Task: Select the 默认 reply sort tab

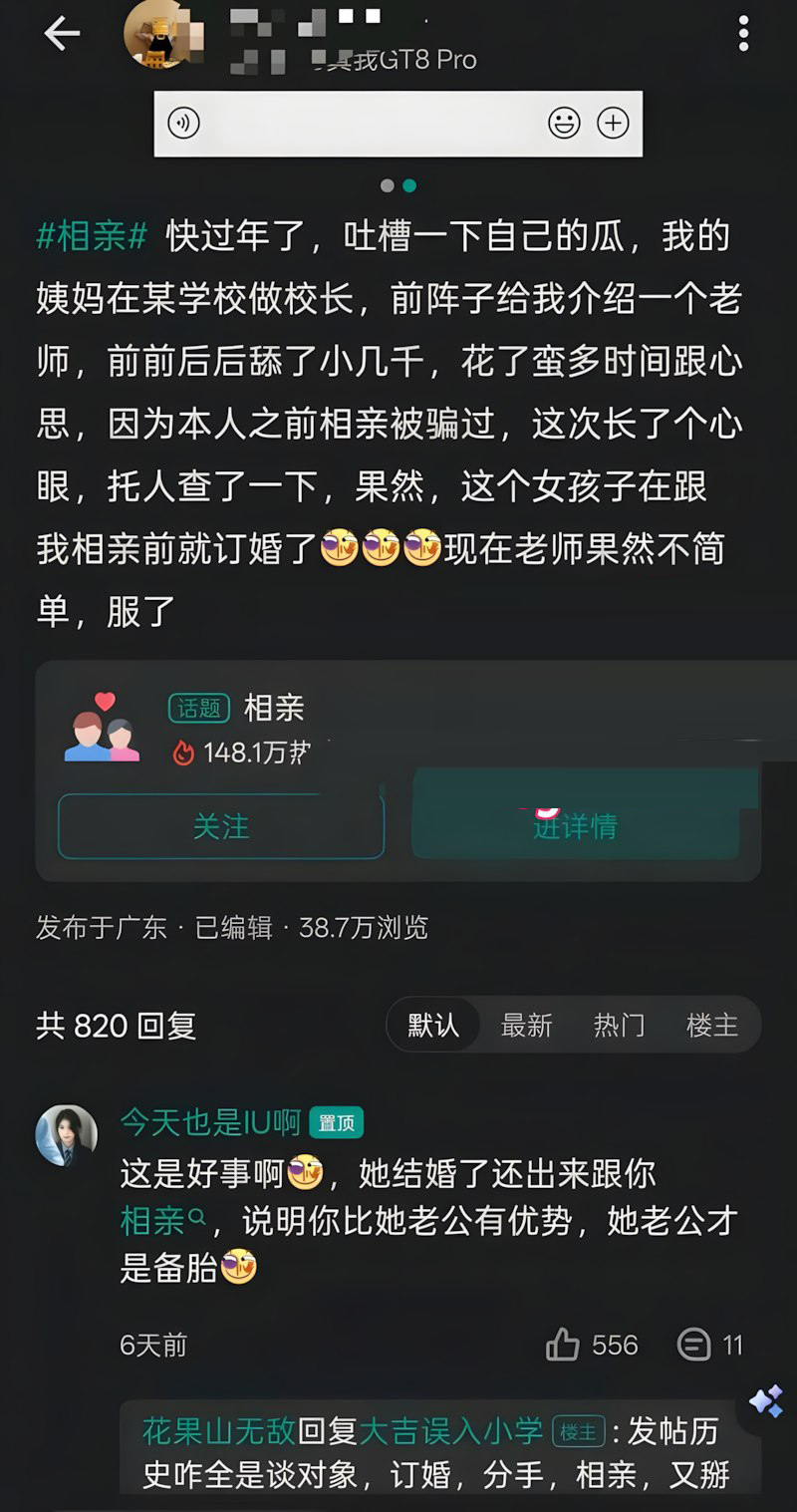Action: pos(433,1025)
